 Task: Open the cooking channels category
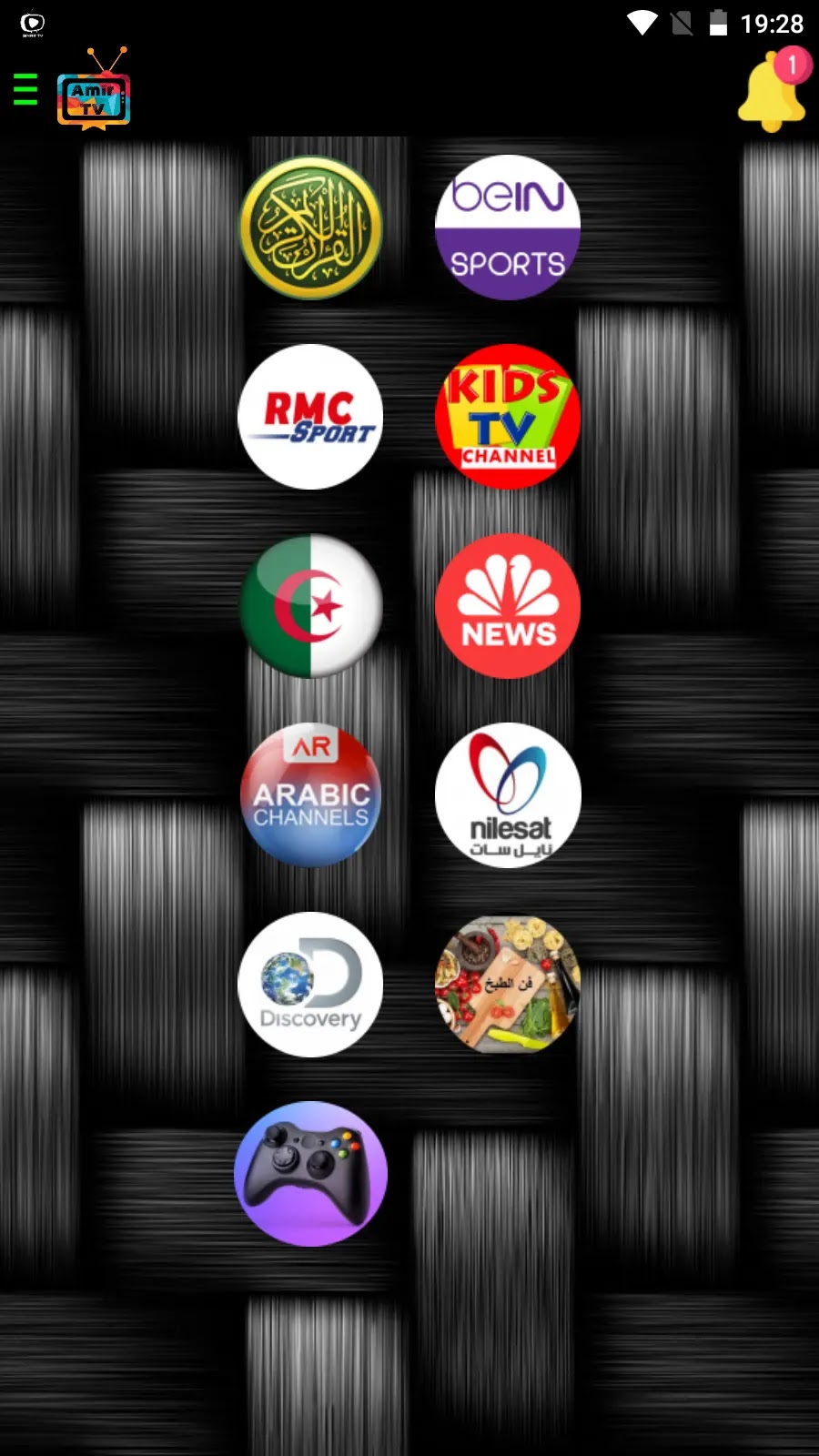coord(508,985)
